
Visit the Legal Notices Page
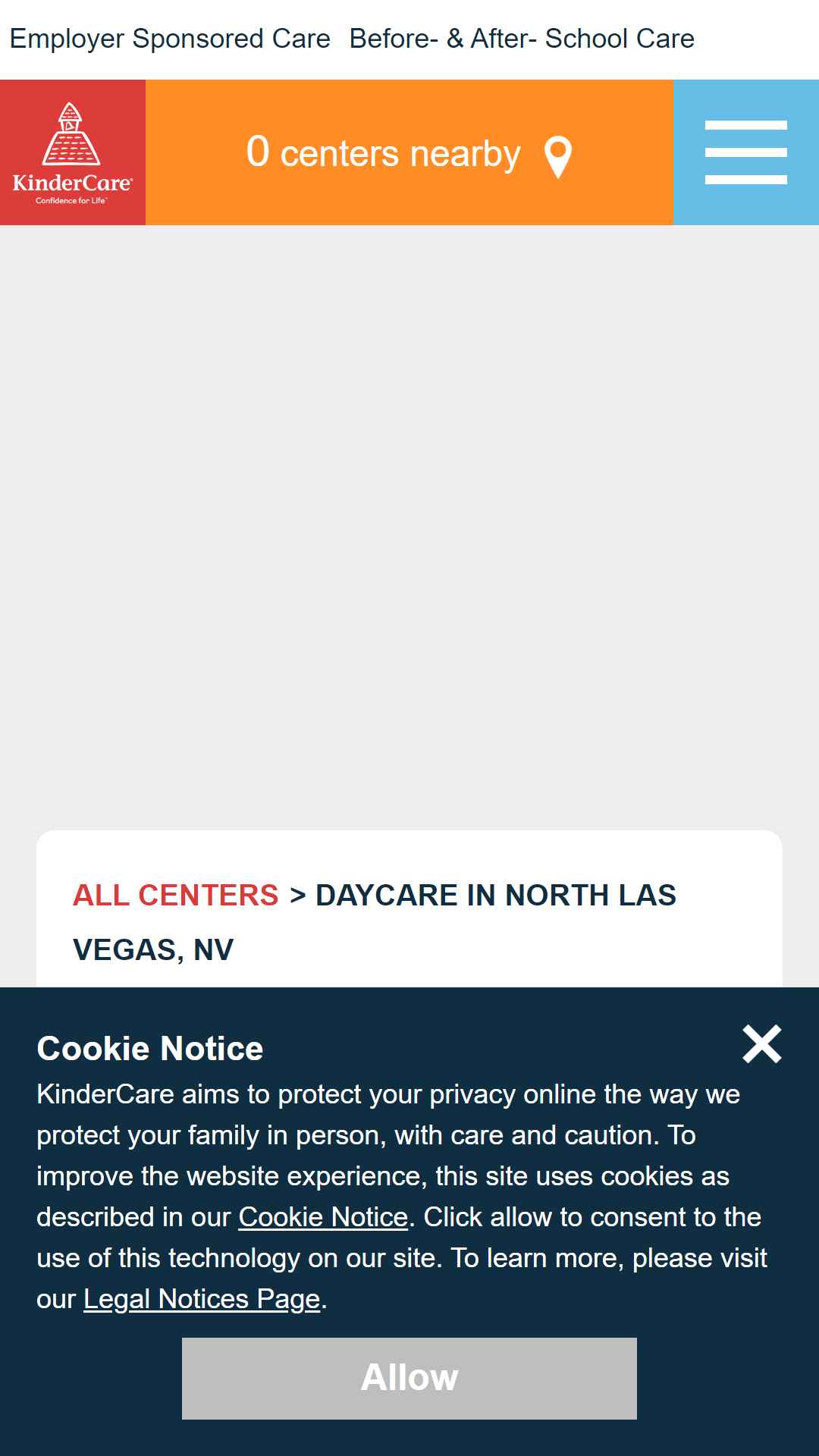point(202,1299)
